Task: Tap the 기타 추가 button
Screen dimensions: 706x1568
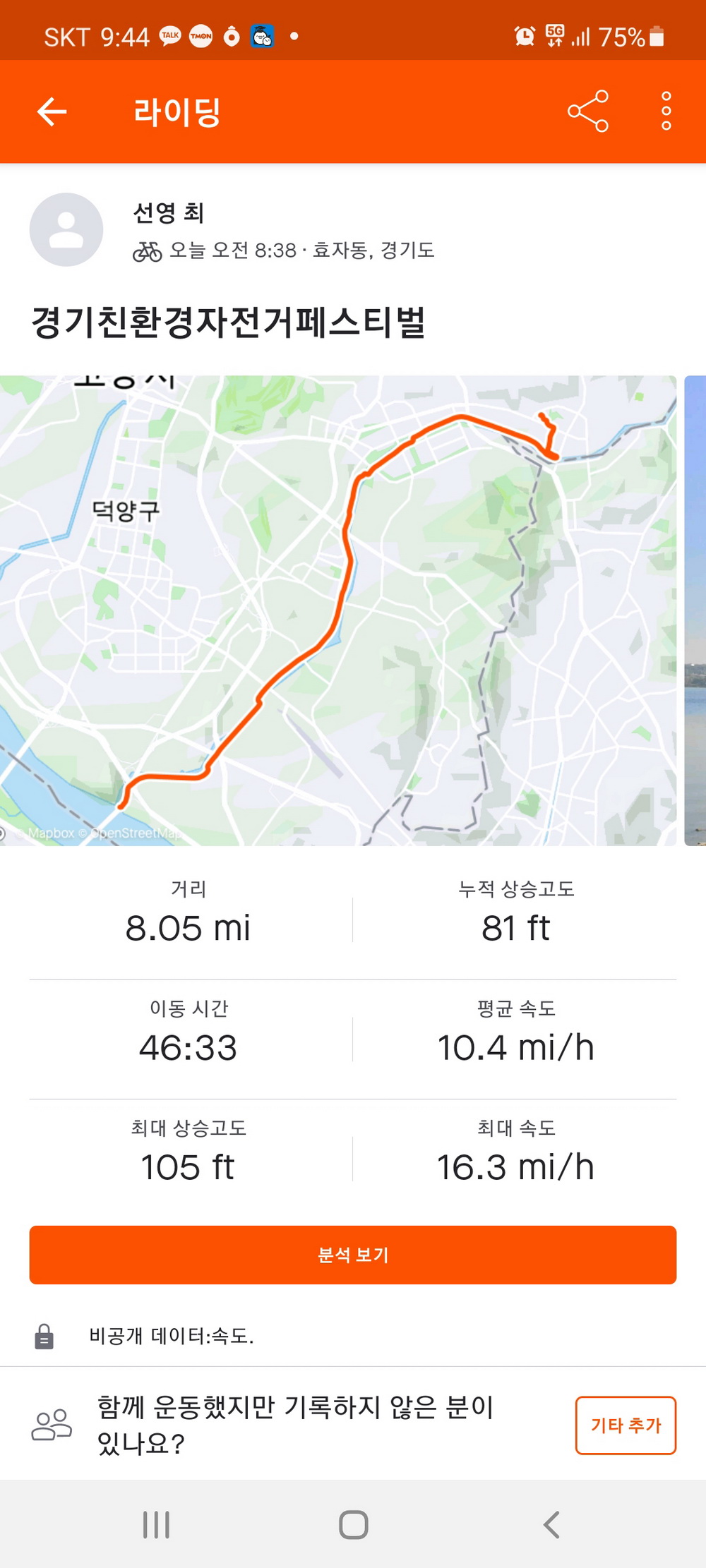Action: tap(626, 1425)
